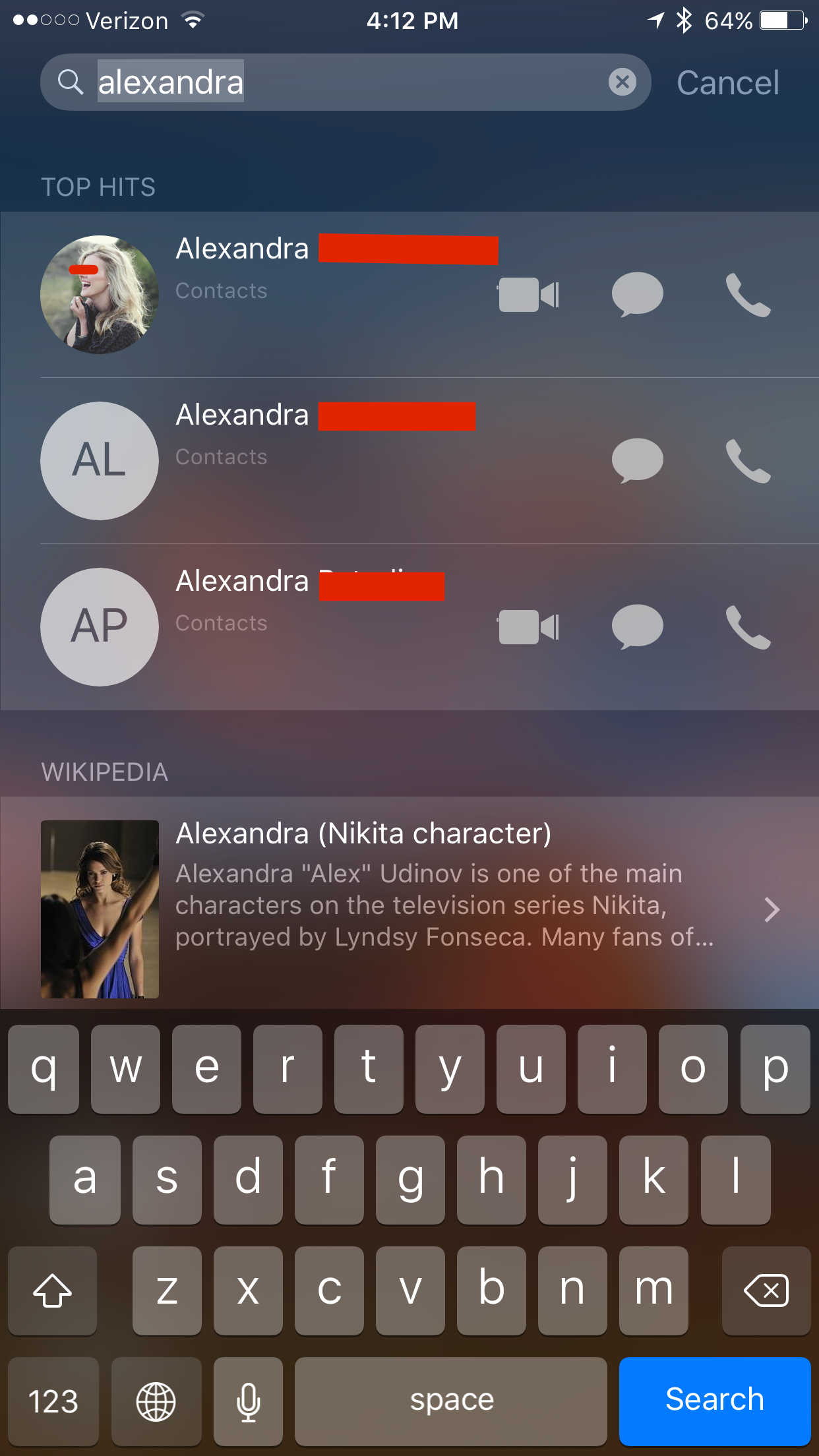Switch keyboard language with globe key
819x1456 pixels.
156,1401
